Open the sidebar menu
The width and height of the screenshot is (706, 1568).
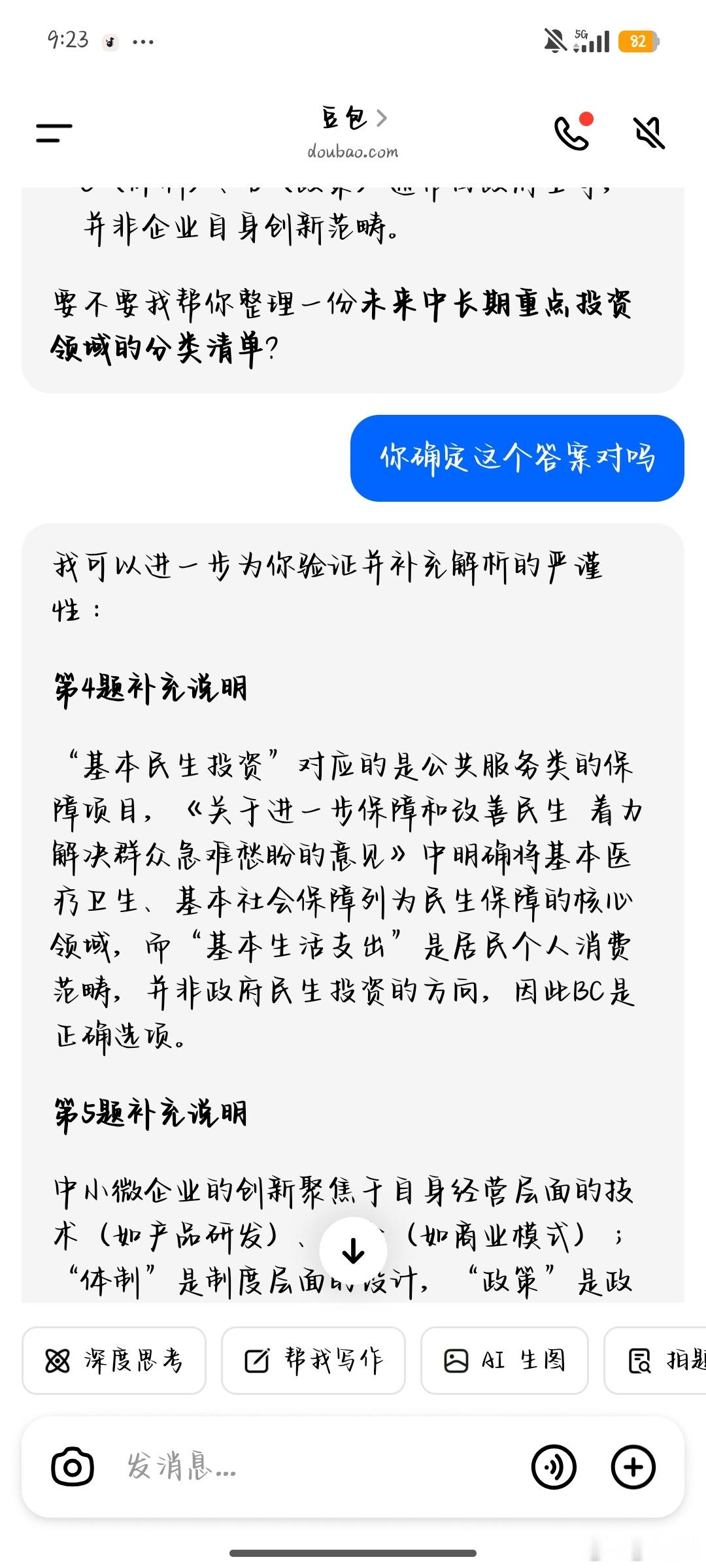point(54,134)
